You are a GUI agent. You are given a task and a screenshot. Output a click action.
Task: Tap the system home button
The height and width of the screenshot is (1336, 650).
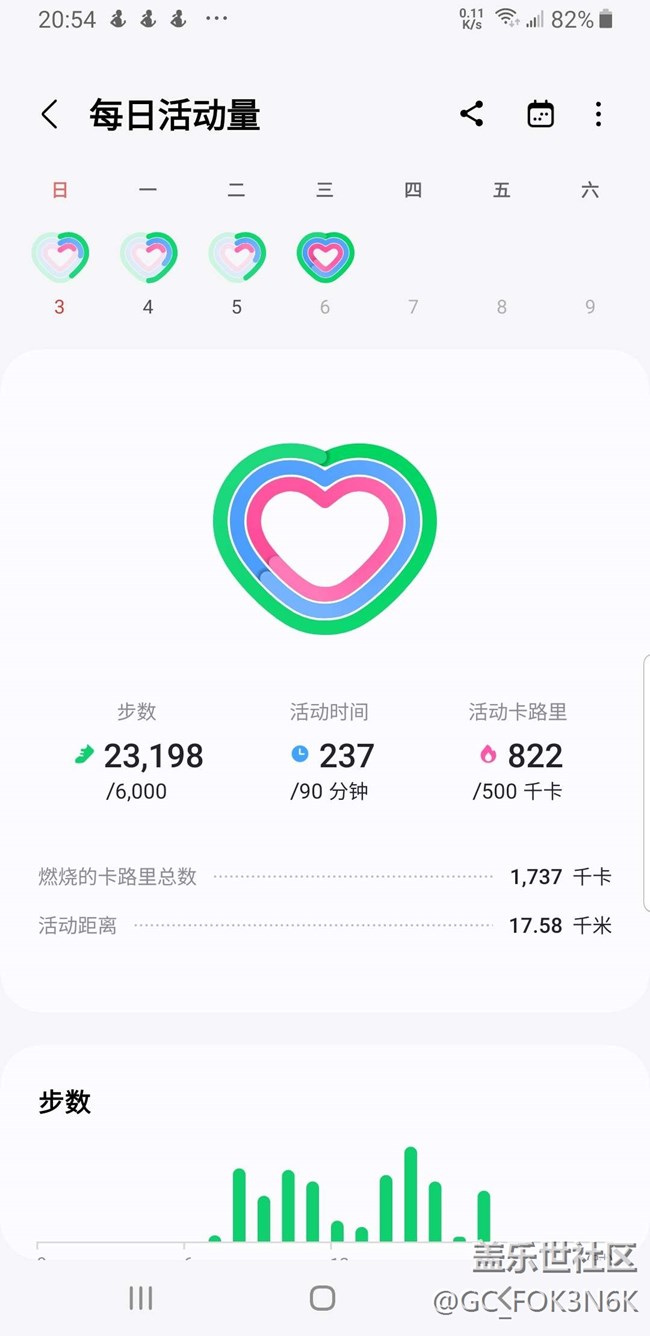tap(322, 1298)
